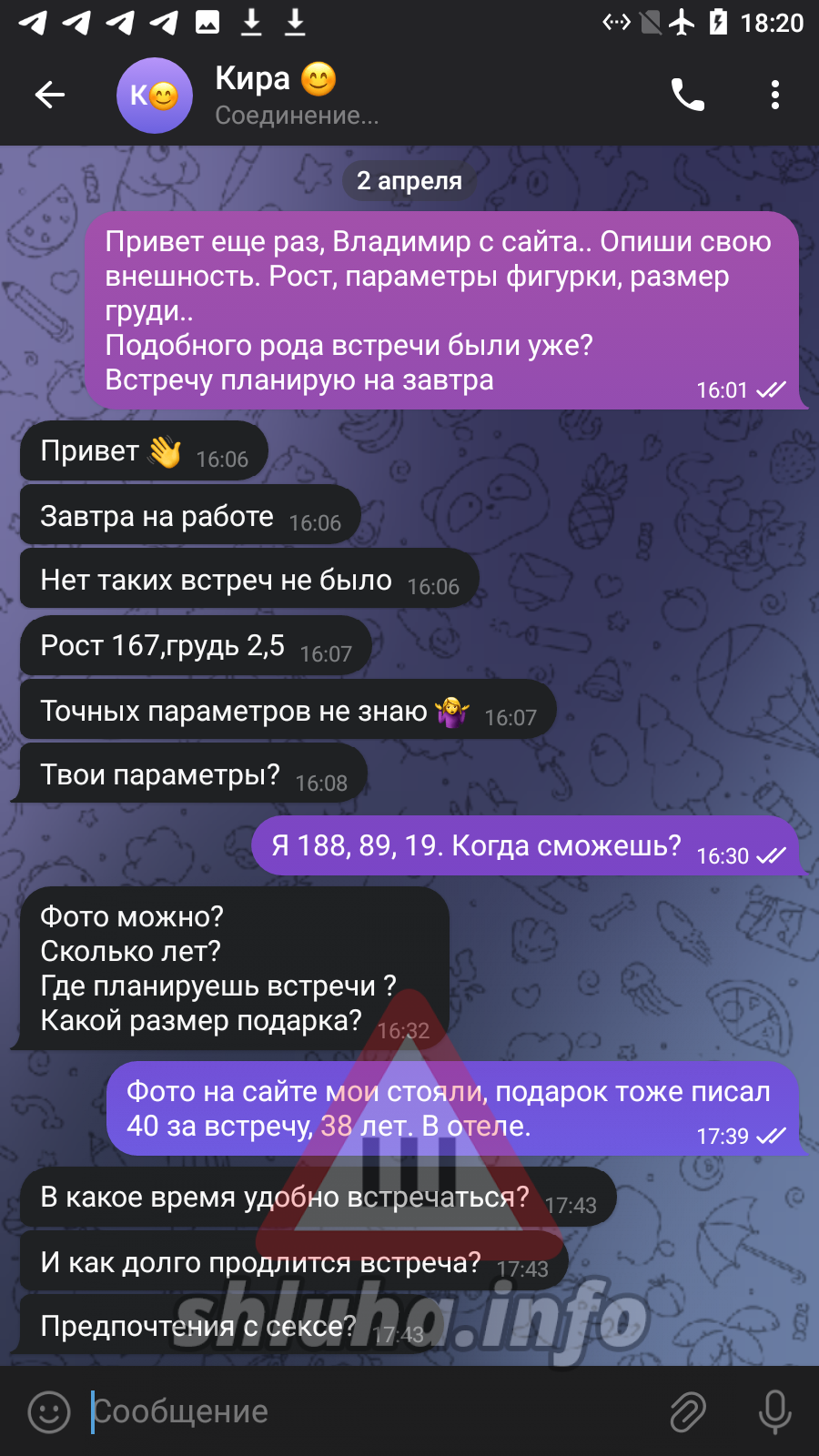The width and height of the screenshot is (819, 1456).
Task: Open the three-dot overflow menu
Action: pos(775,95)
